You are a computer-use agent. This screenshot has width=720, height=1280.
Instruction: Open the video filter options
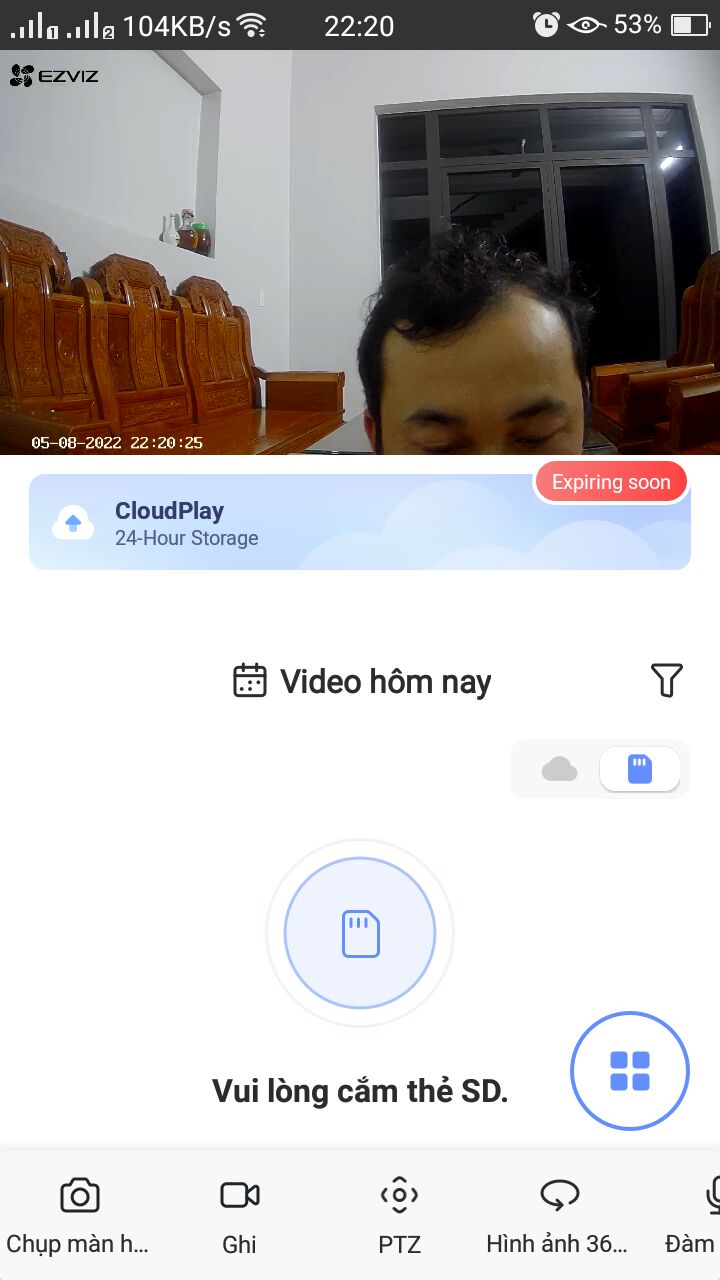667,680
